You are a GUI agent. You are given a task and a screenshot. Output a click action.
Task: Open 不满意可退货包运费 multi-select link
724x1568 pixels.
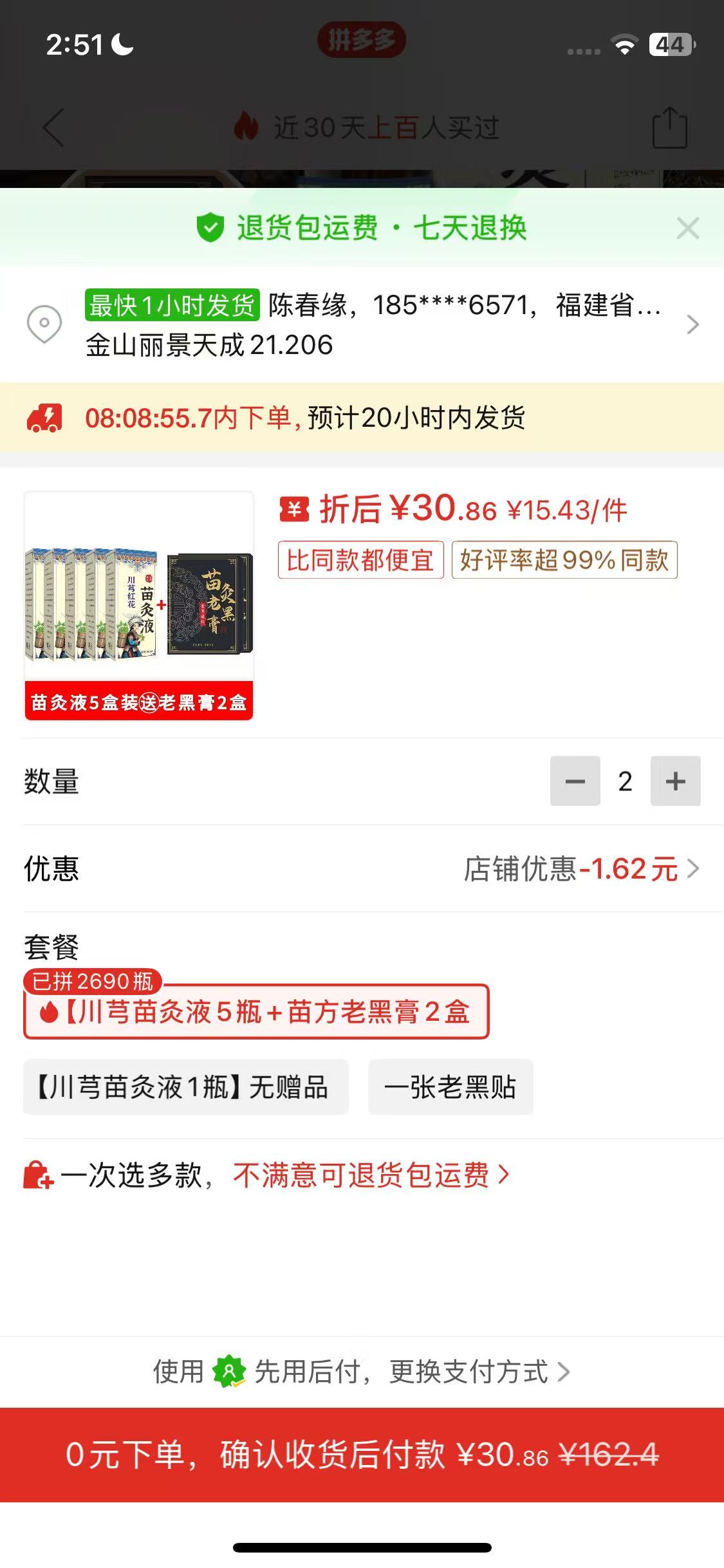(x=371, y=1175)
